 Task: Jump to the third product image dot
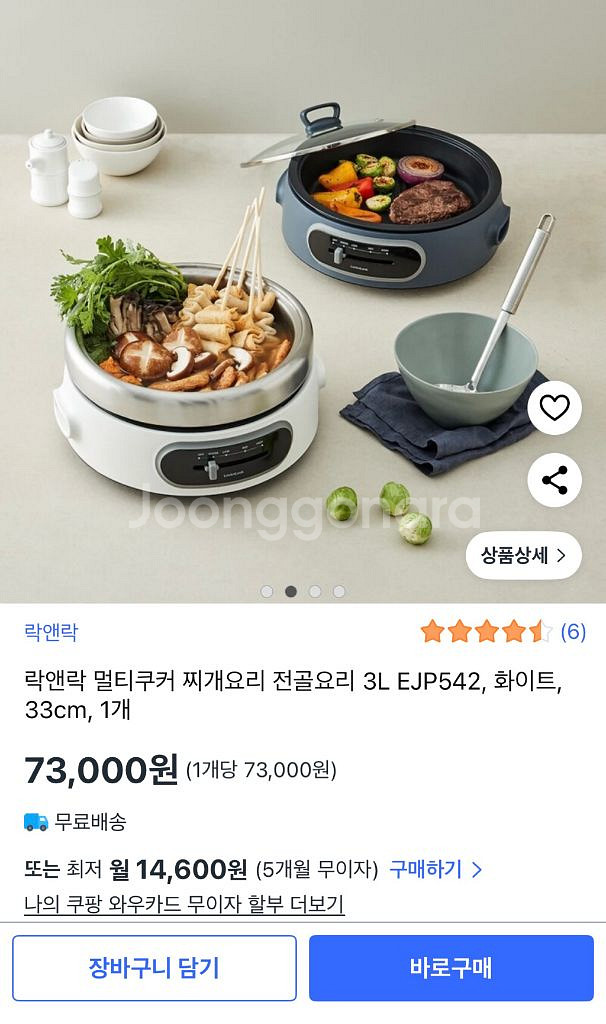(x=315, y=591)
